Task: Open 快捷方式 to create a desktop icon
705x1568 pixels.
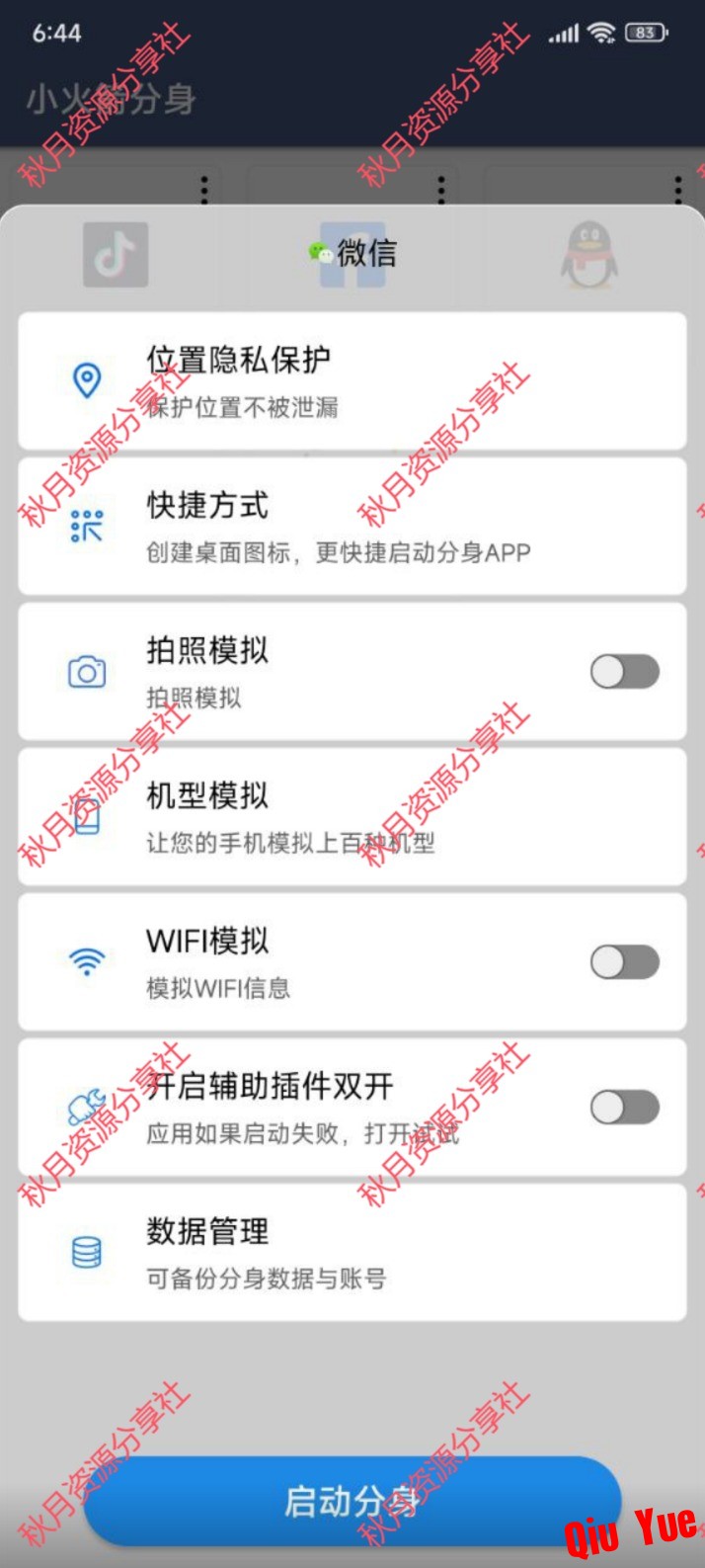Action: point(352,526)
